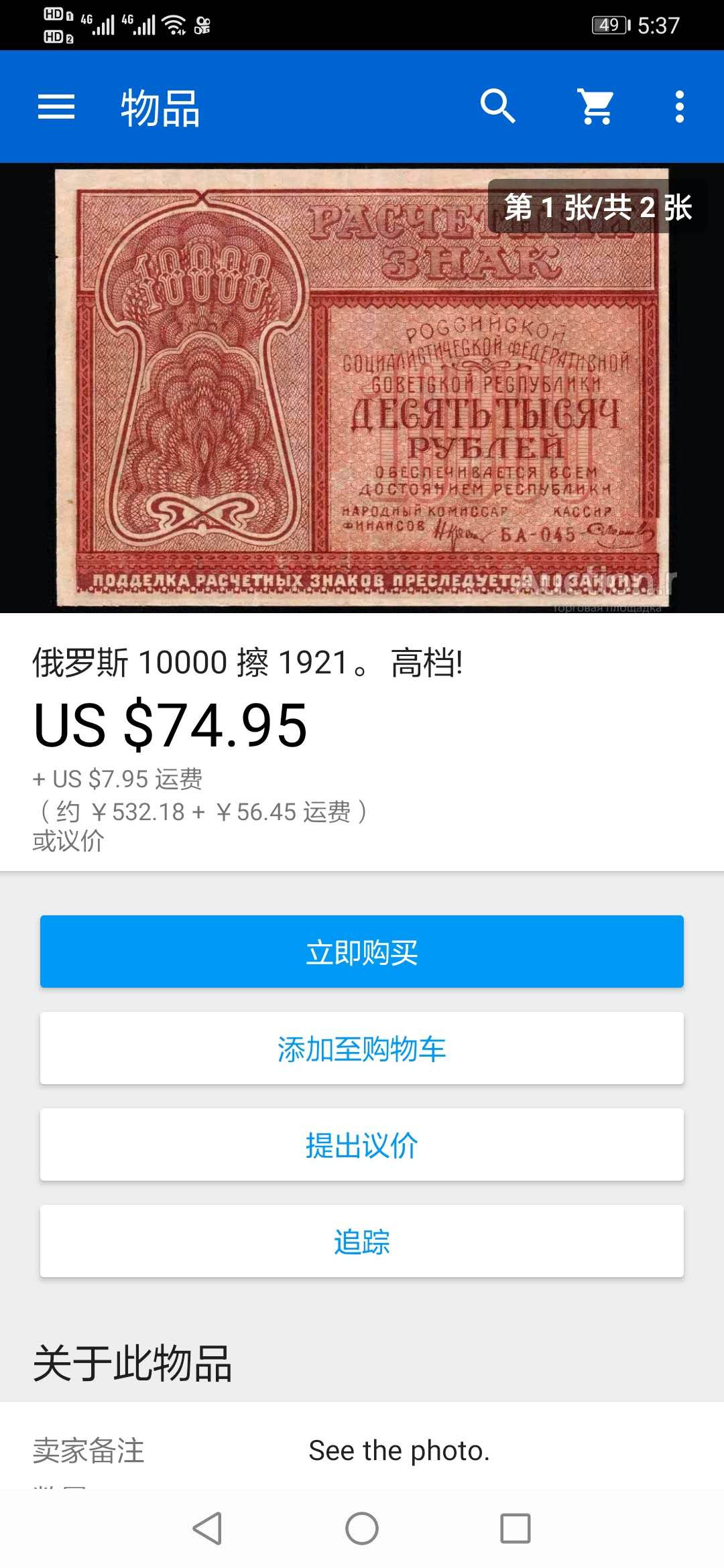The image size is (724, 1568).
Task: Go to the phone home screen
Action: coord(362,1528)
